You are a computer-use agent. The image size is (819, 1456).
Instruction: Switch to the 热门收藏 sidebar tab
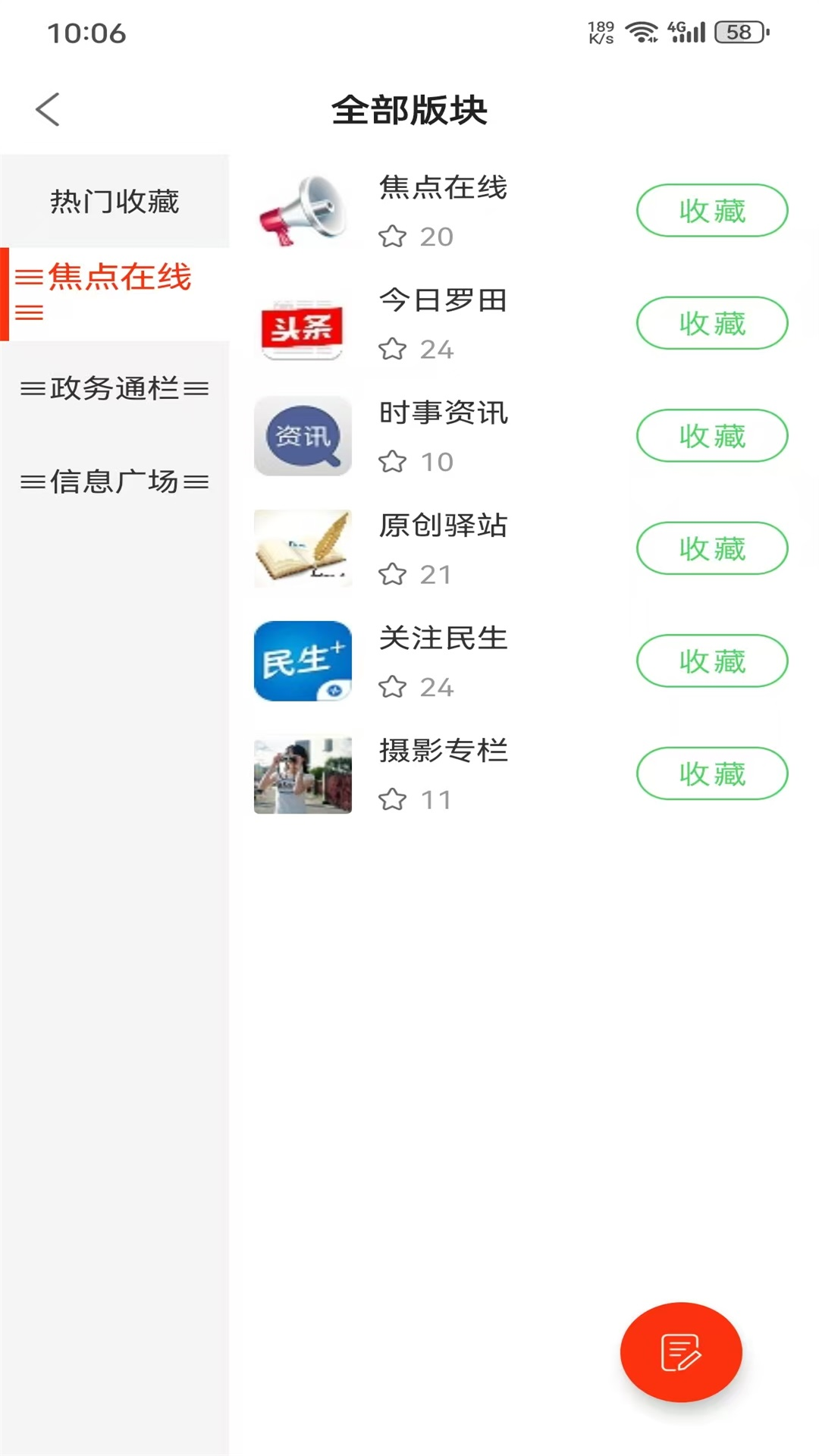pos(115,202)
